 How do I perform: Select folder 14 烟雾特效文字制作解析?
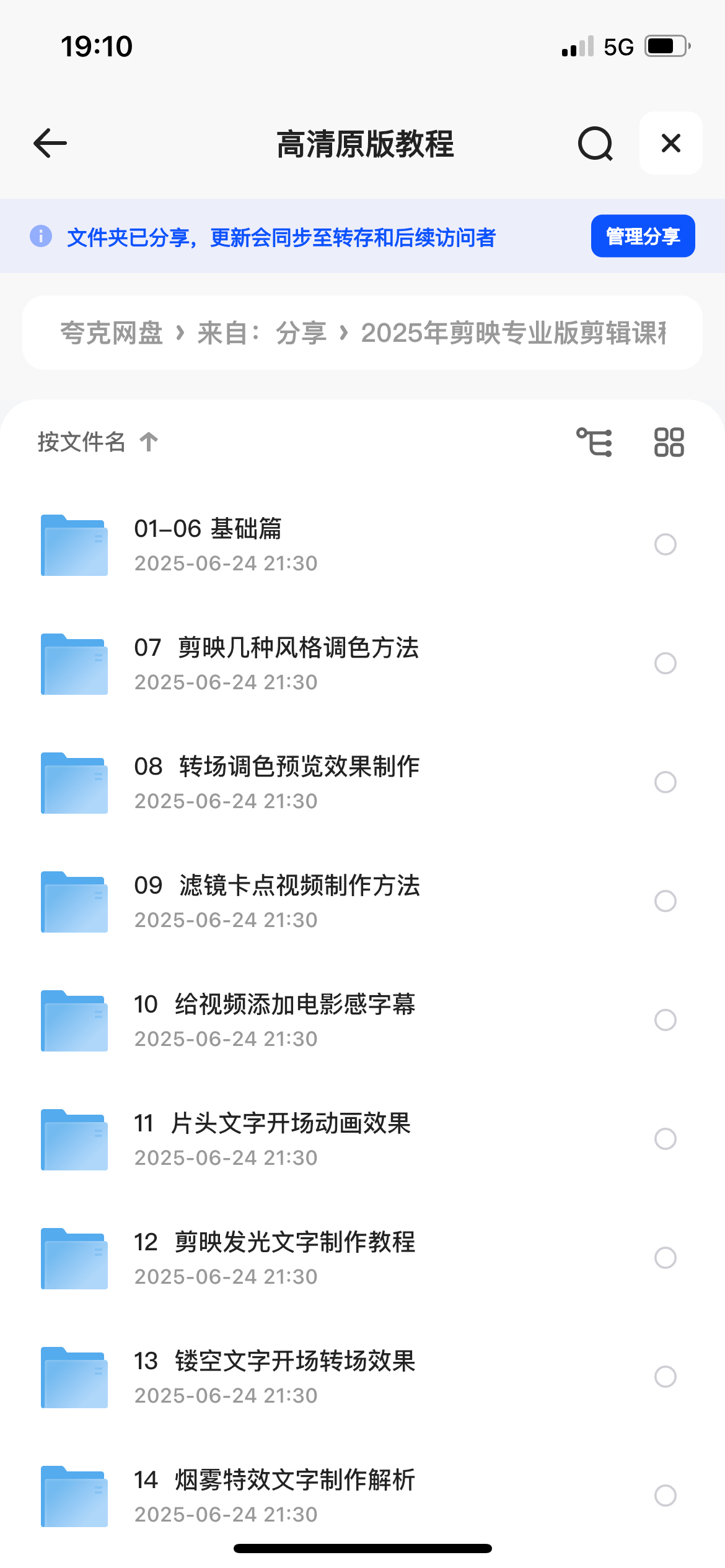pos(665,1496)
